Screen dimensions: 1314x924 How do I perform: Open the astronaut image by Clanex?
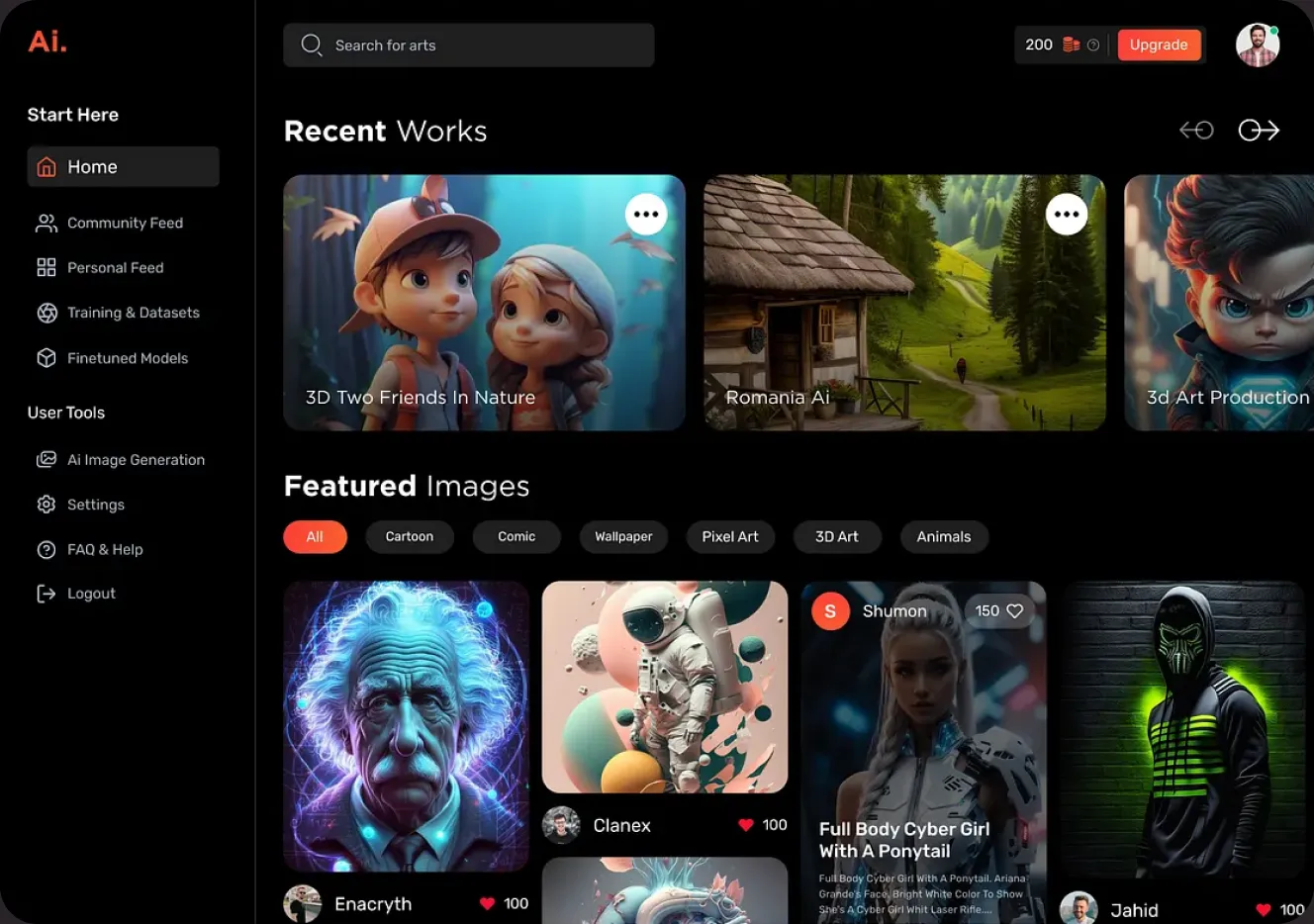click(665, 687)
